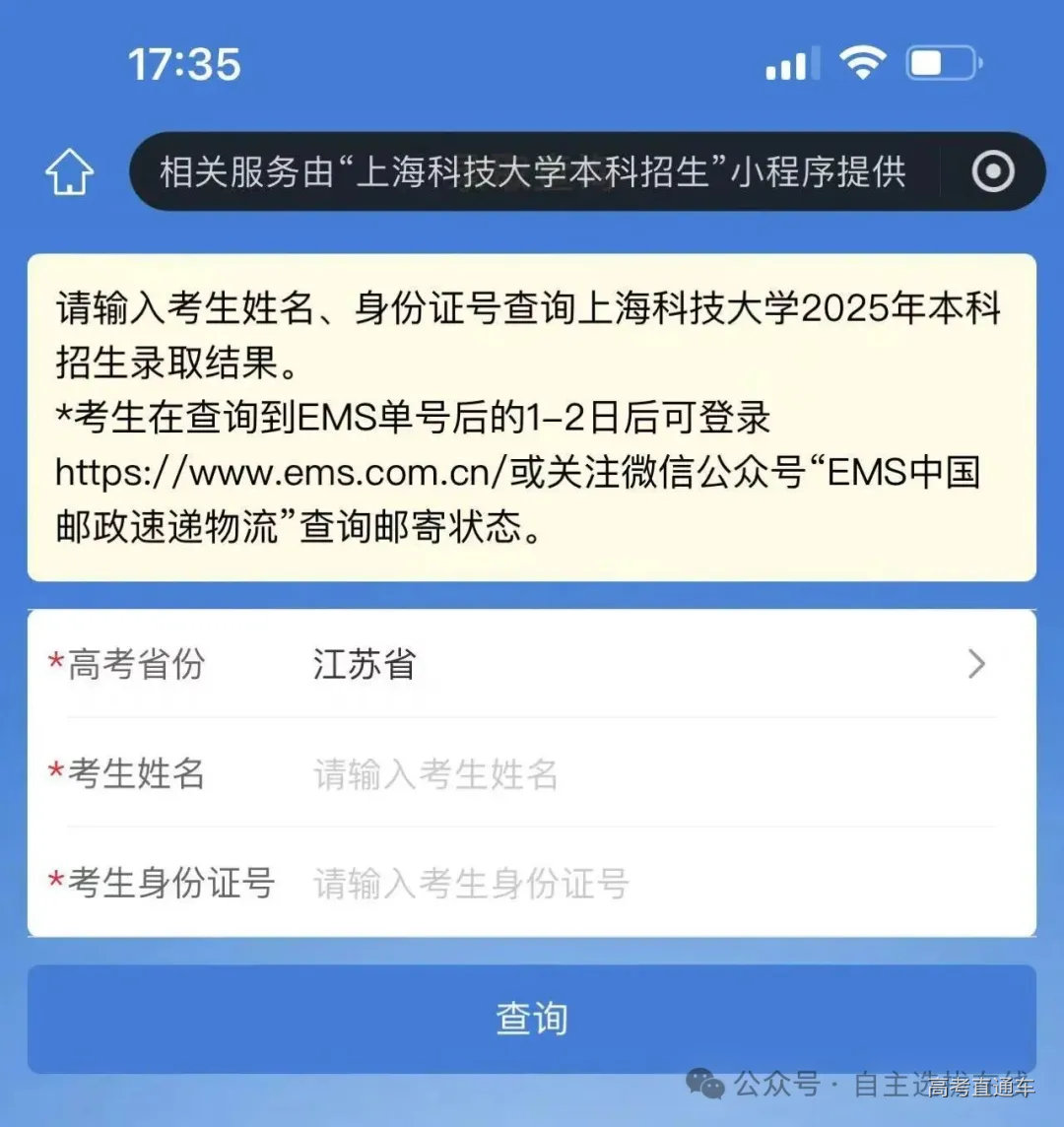Tap the mini program capsule dot icon
1064x1127 pixels.
coord(991,171)
